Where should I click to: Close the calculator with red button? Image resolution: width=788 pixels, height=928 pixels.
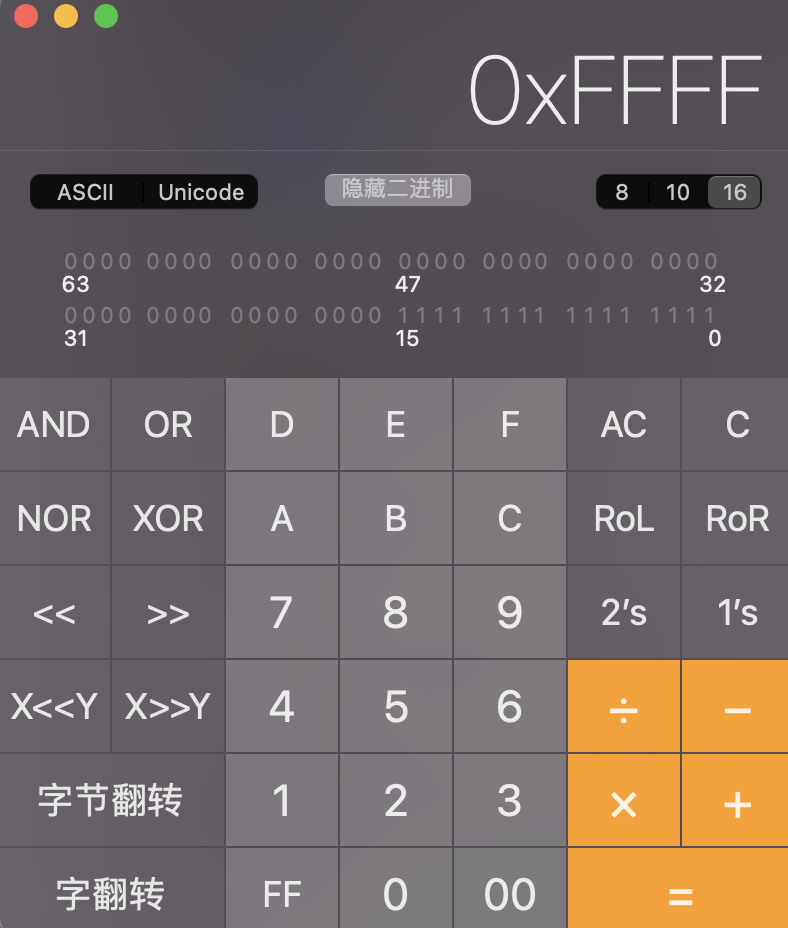(26, 16)
